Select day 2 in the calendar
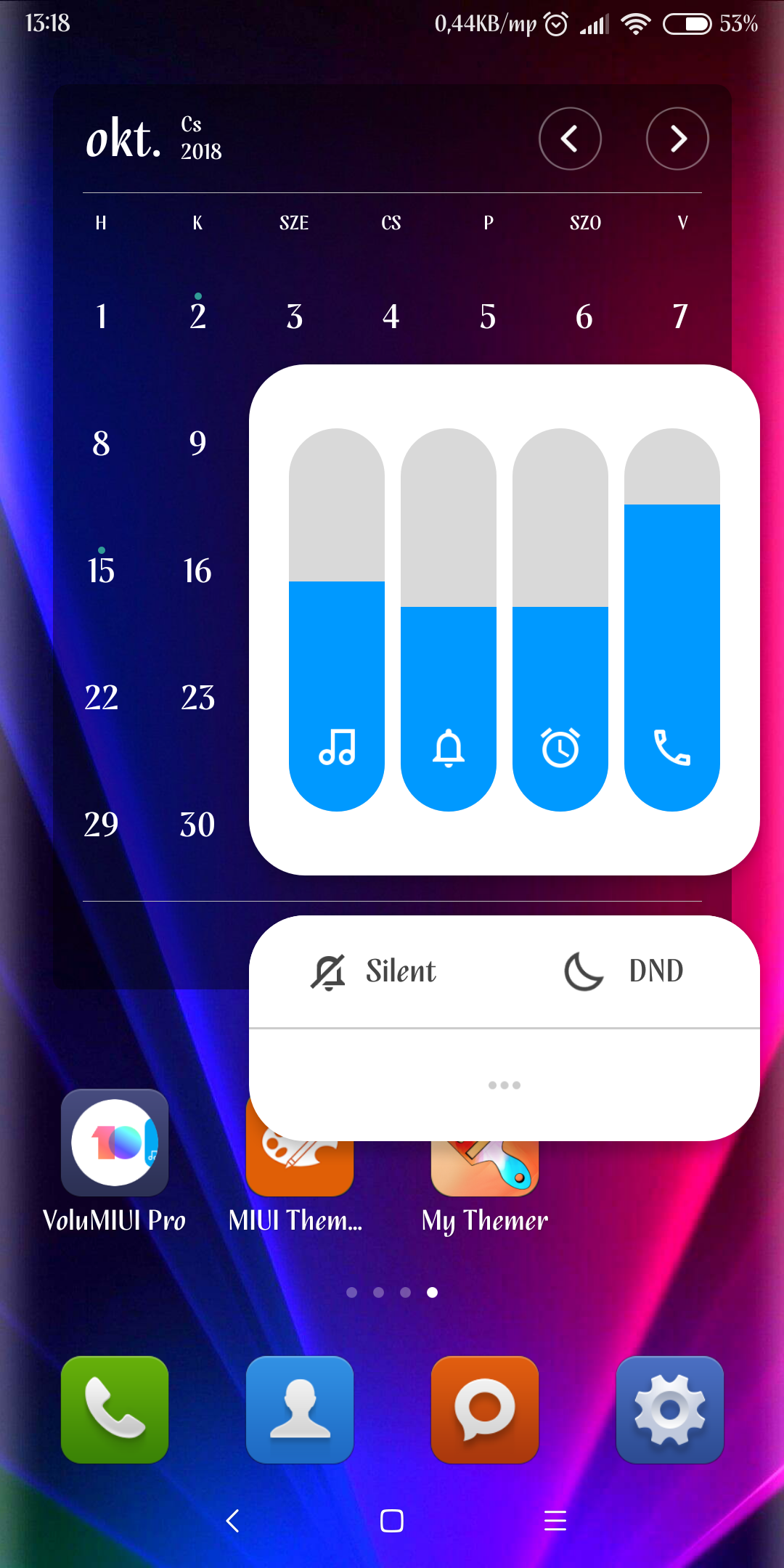The width and height of the screenshot is (784, 1568). (x=197, y=317)
